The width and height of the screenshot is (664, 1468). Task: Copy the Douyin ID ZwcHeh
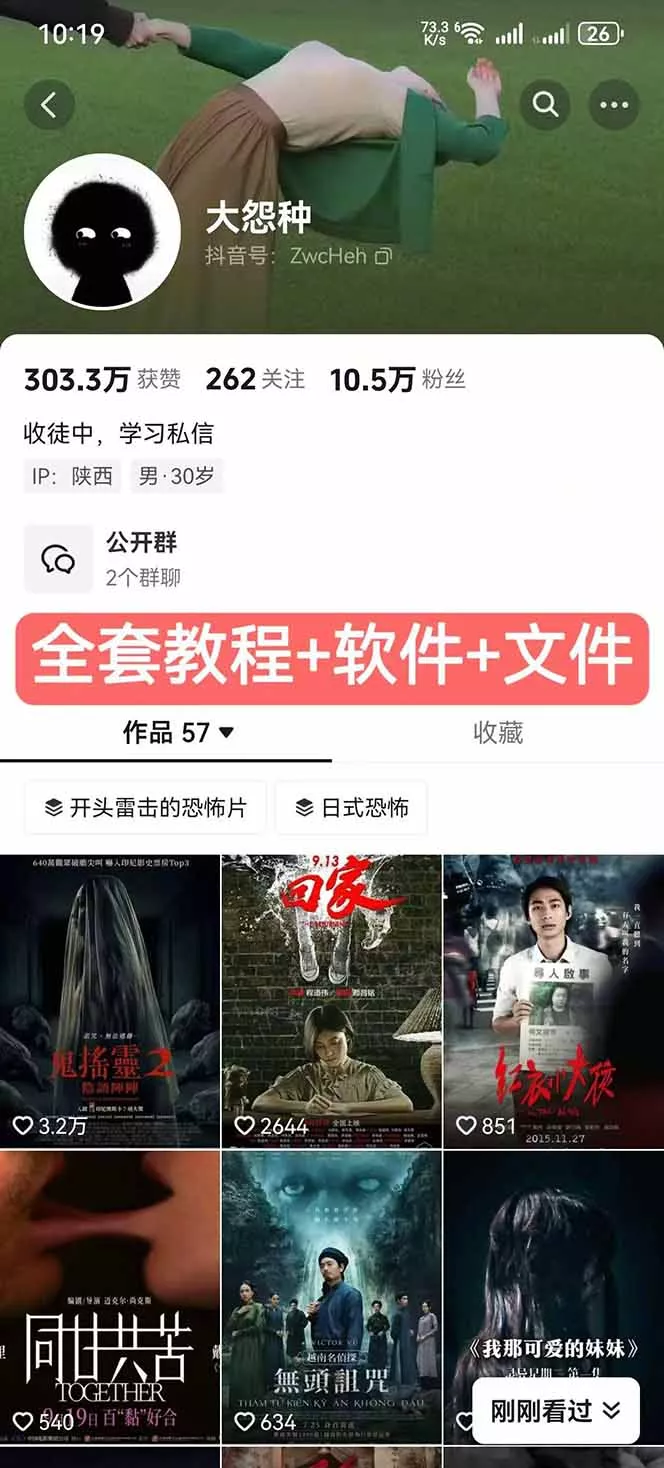(383, 257)
